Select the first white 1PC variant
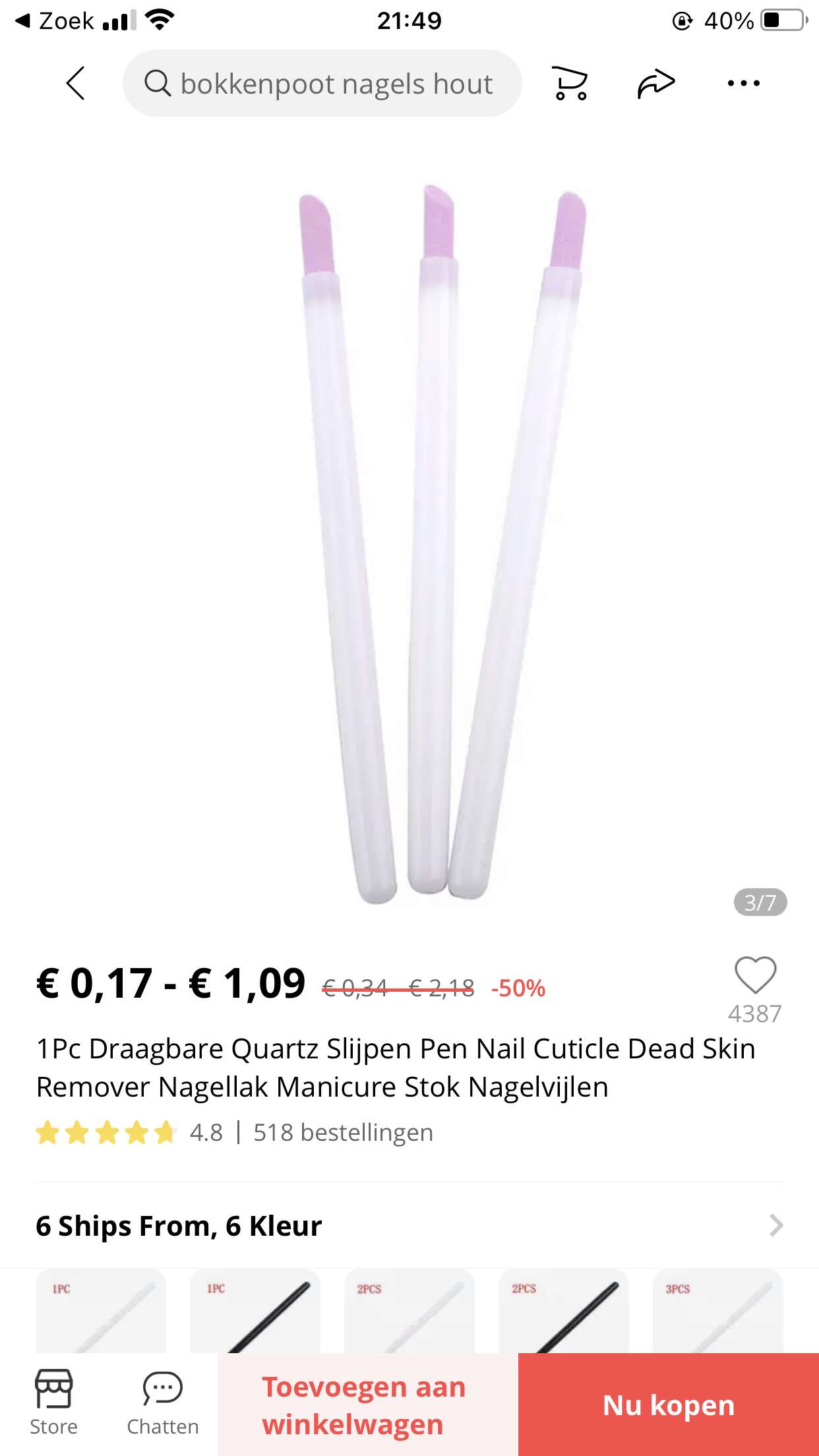The image size is (819, 1456). click(101, 1311)
